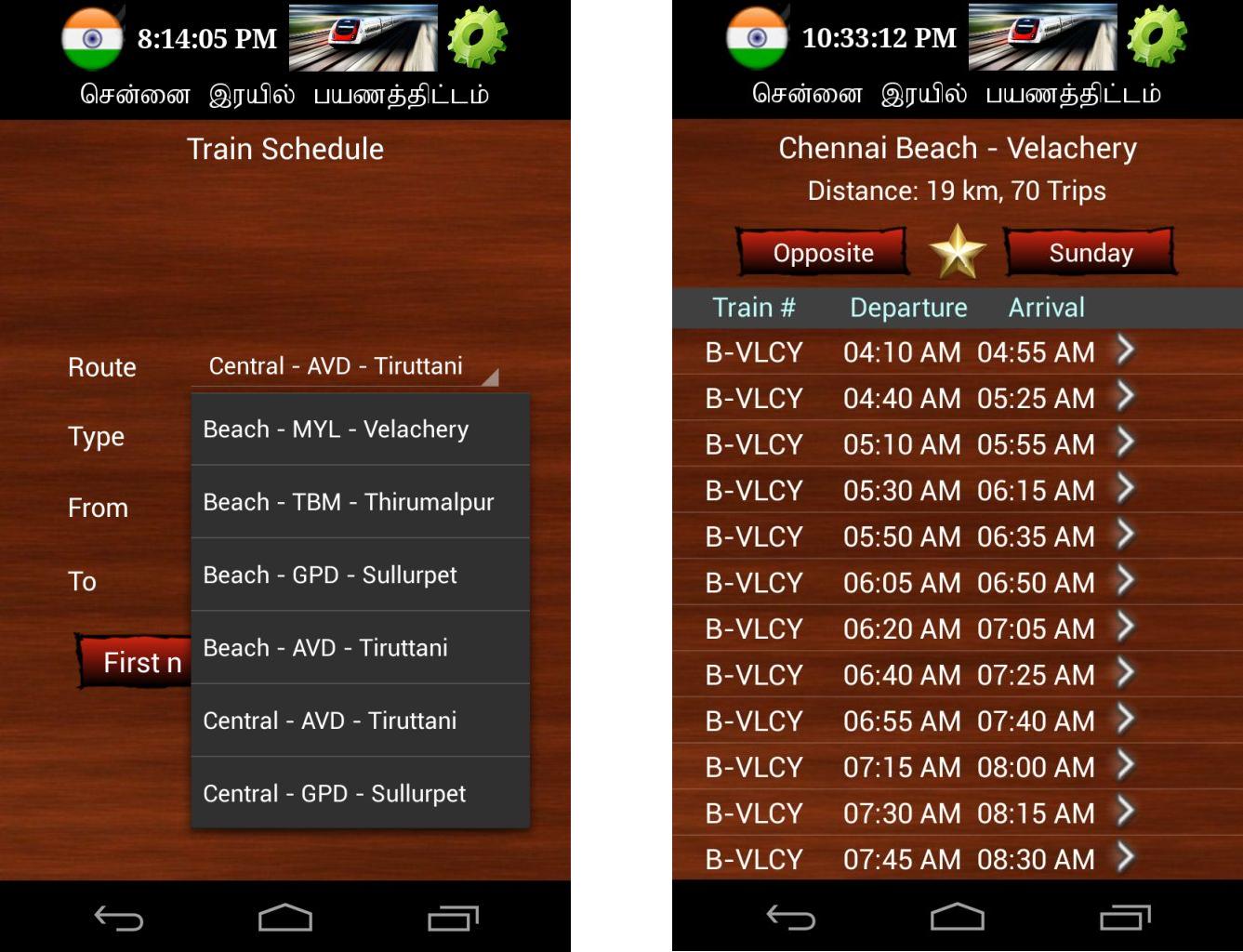Image resolution: width=1243 pixels, height=952 pixels.
Task: Switch to the Sunday schedule
Action: (x=1090, y=253)
